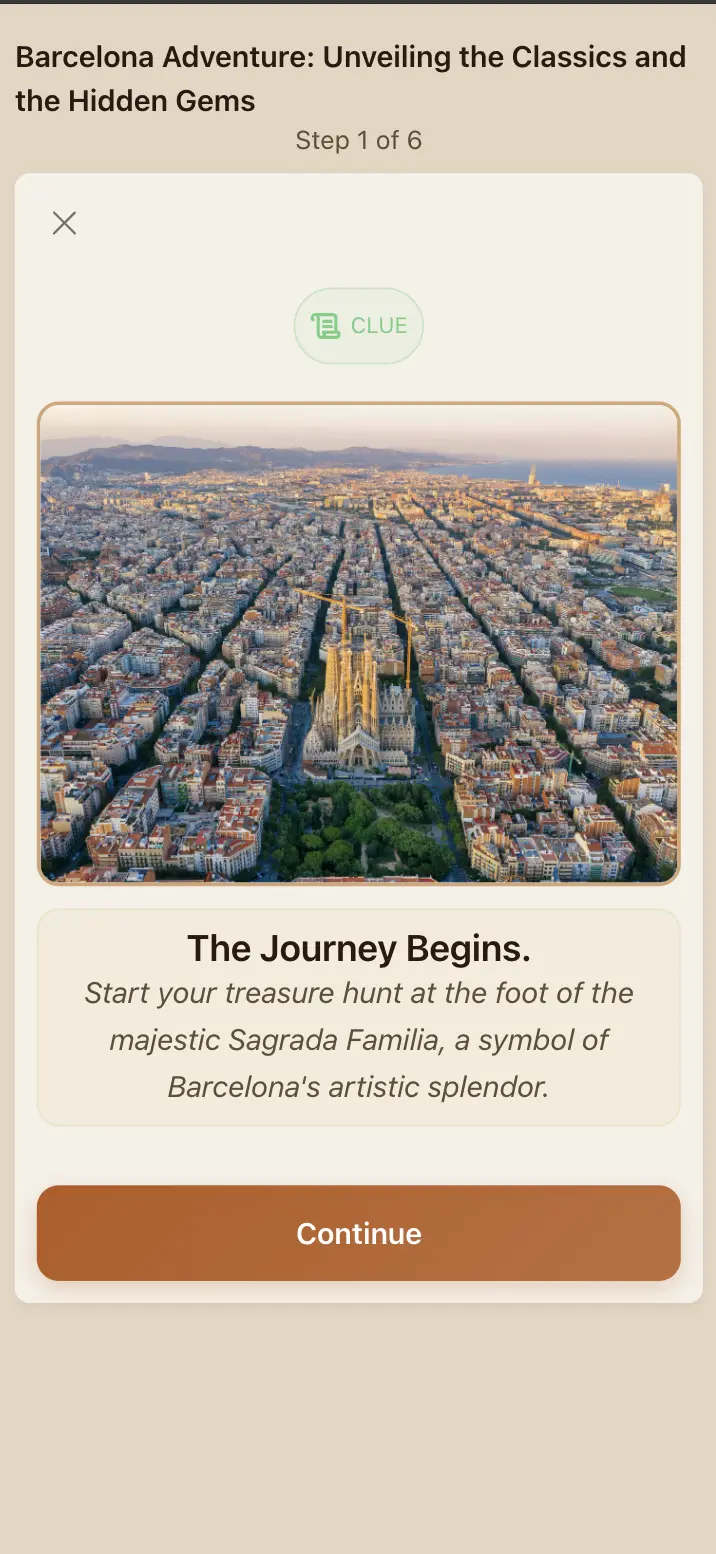Tap the Continue button

(x=358, y=1233)
